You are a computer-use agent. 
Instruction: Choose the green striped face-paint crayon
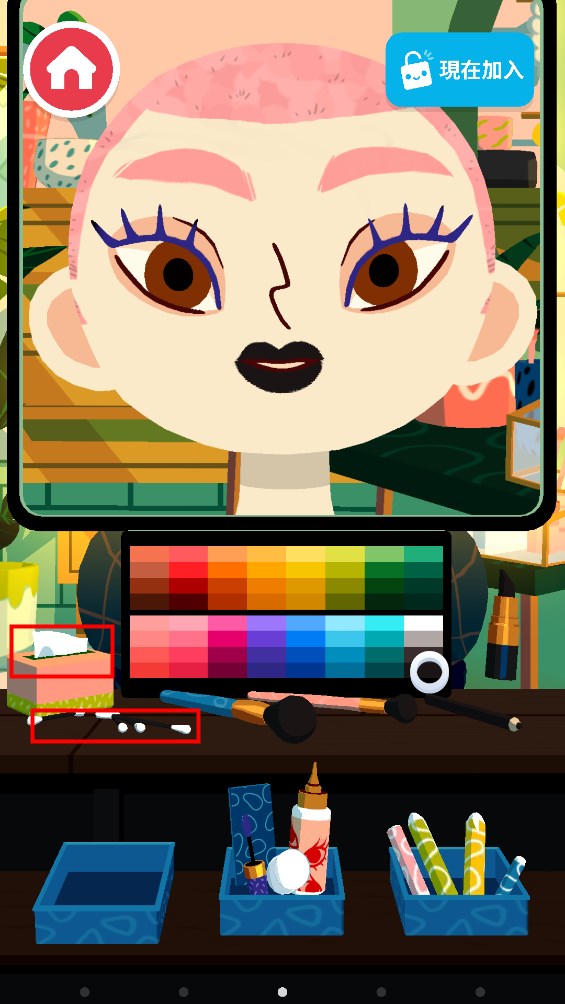(432, 853)
